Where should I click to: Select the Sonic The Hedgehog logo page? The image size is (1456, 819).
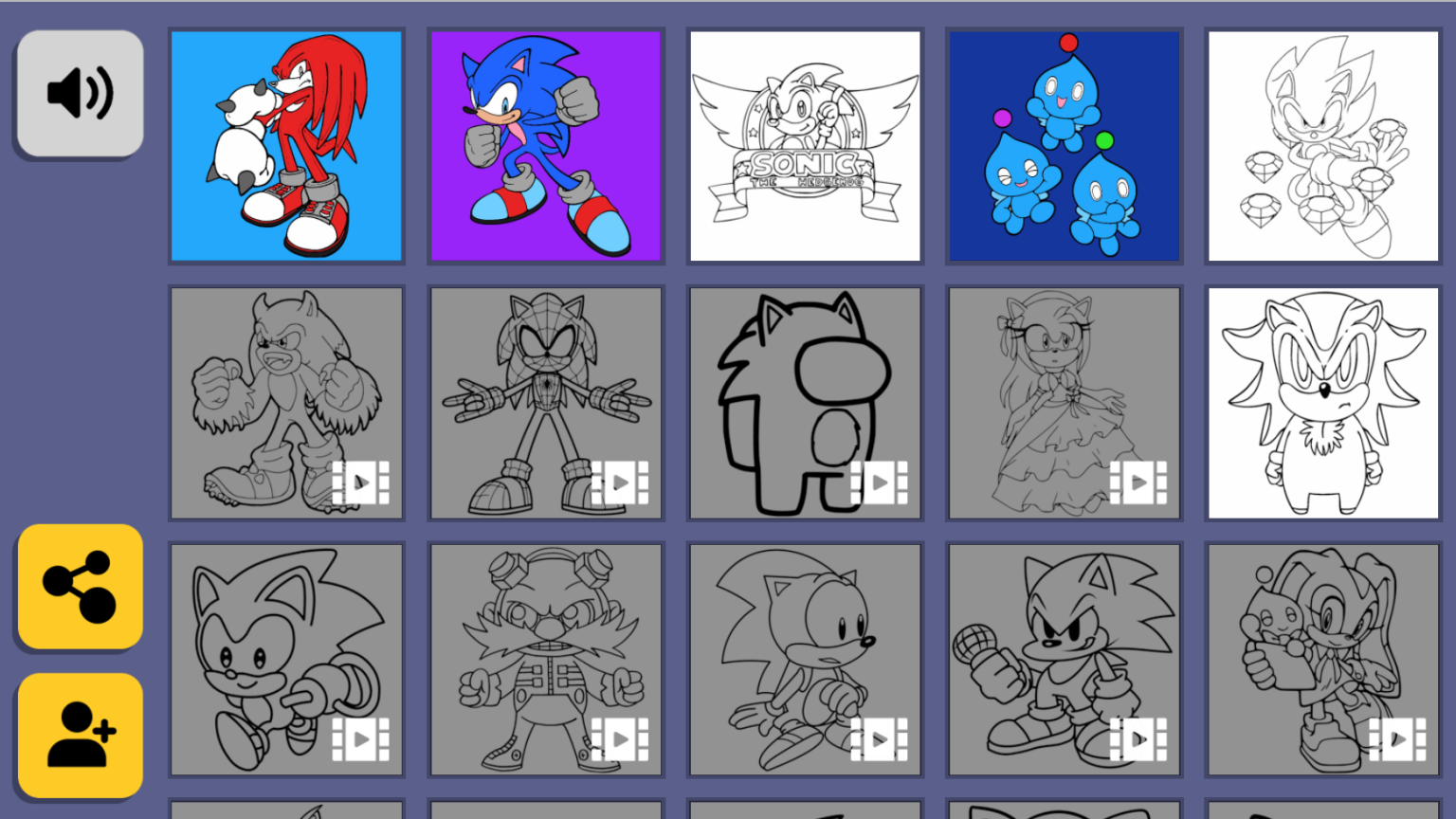tap(805, 146)
